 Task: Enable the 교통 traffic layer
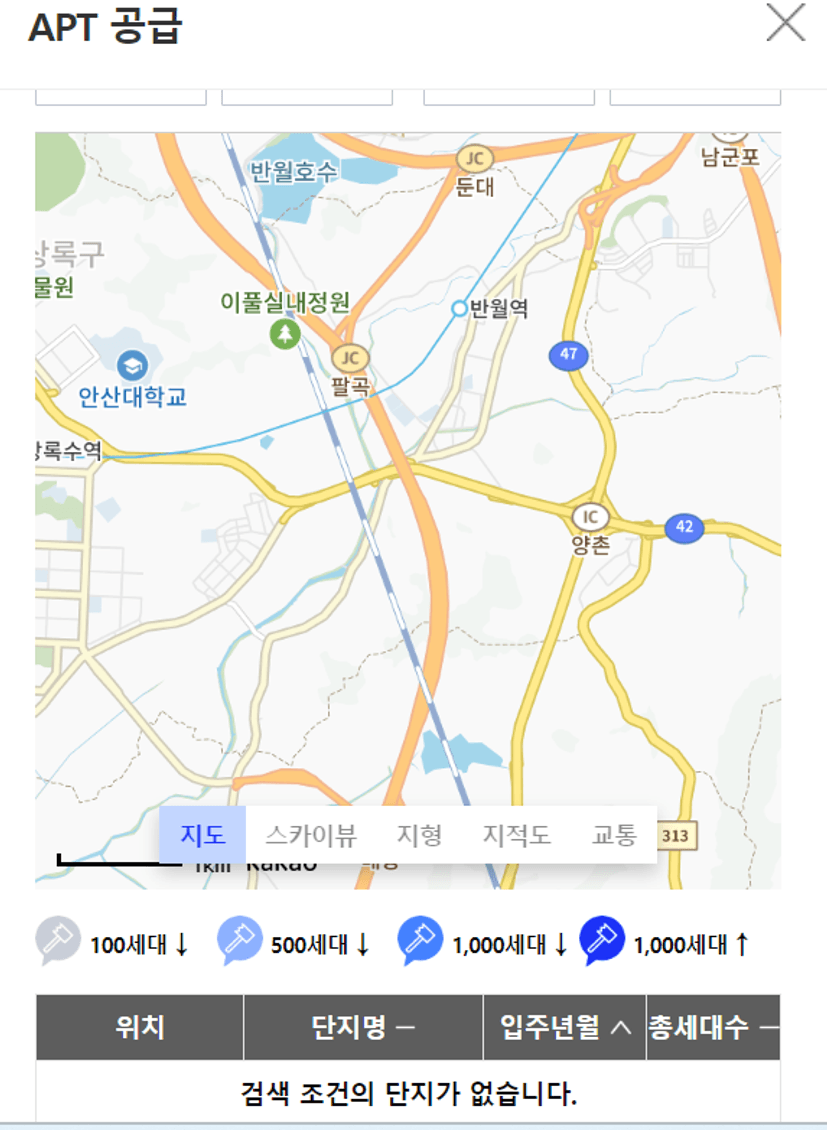[x=613, y=835]
